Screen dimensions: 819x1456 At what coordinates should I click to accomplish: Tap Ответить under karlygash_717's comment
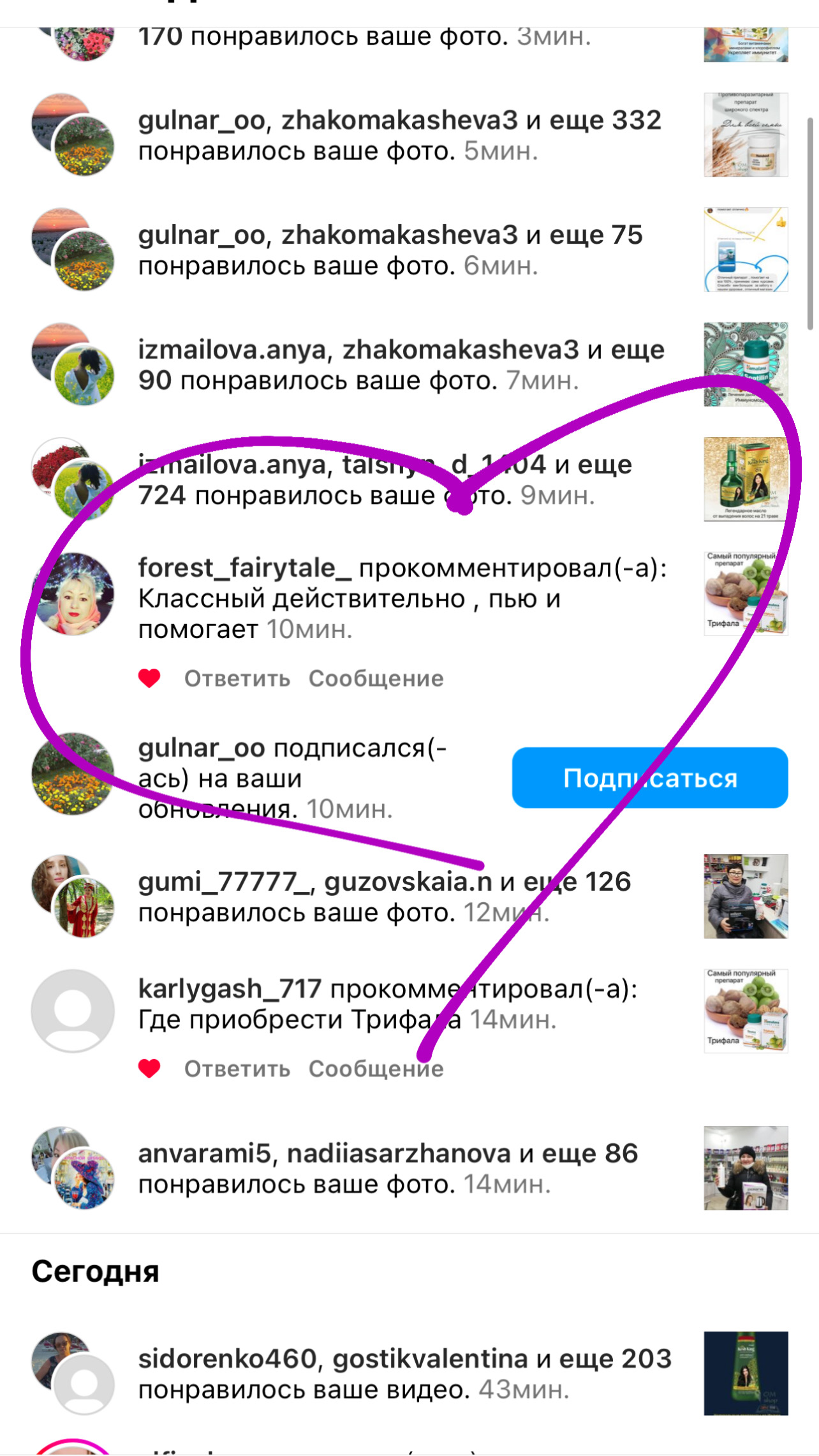click(237, 1069)
